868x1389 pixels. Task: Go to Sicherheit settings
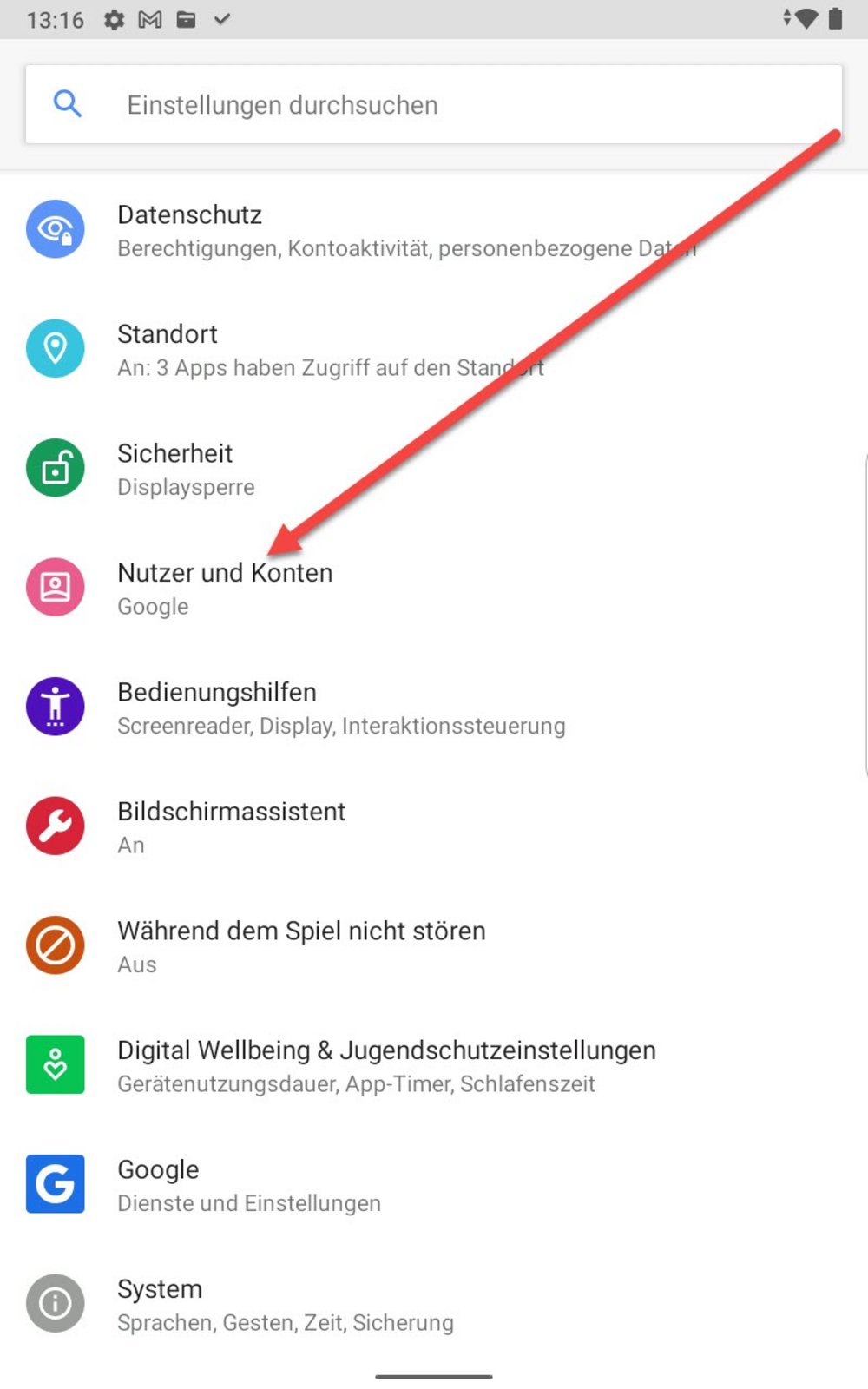click(434, 469)
